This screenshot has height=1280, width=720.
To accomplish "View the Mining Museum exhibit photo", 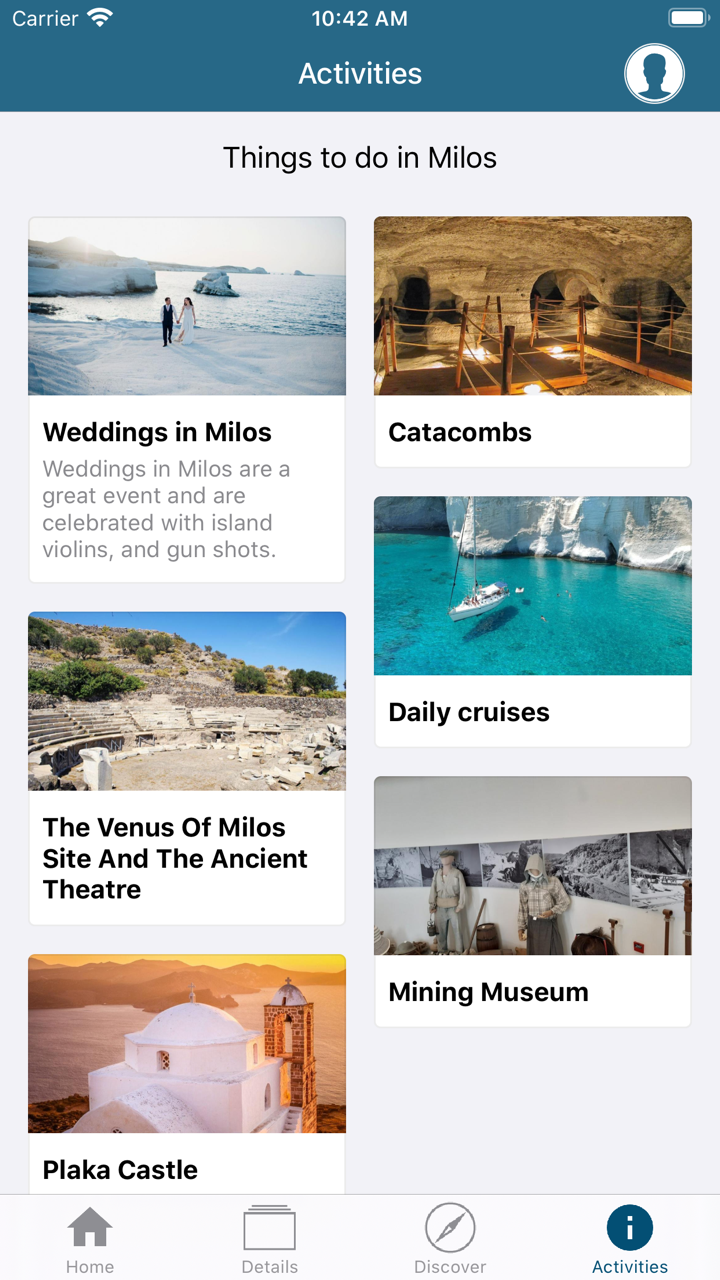I will tap(532, 864).
